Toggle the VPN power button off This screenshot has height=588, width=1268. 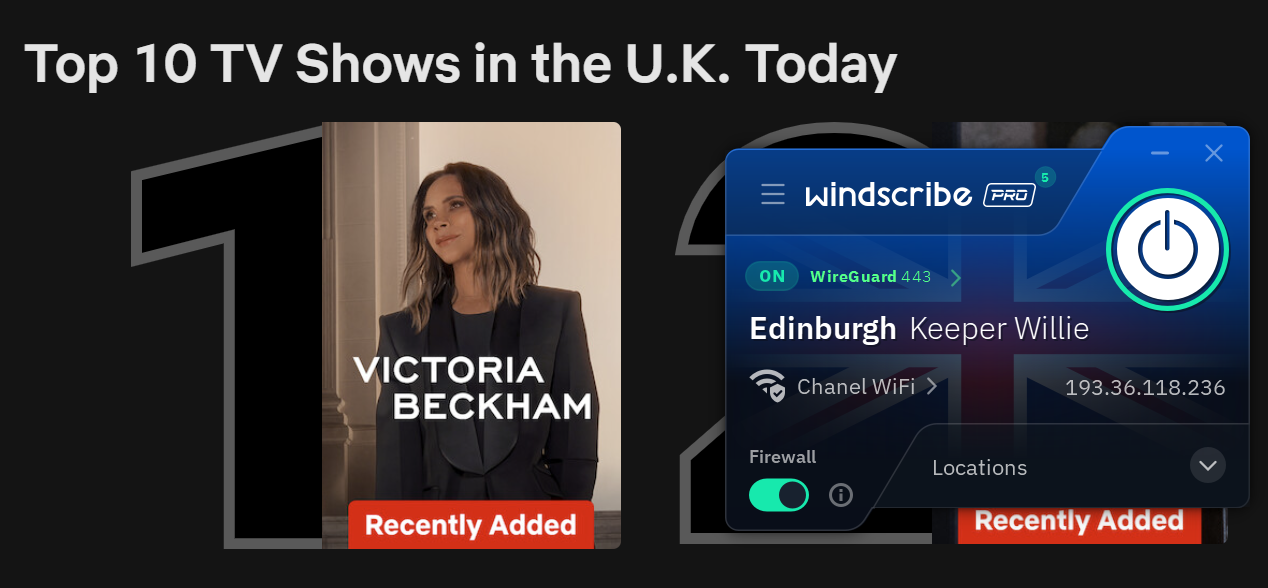tap(1167, 249)
